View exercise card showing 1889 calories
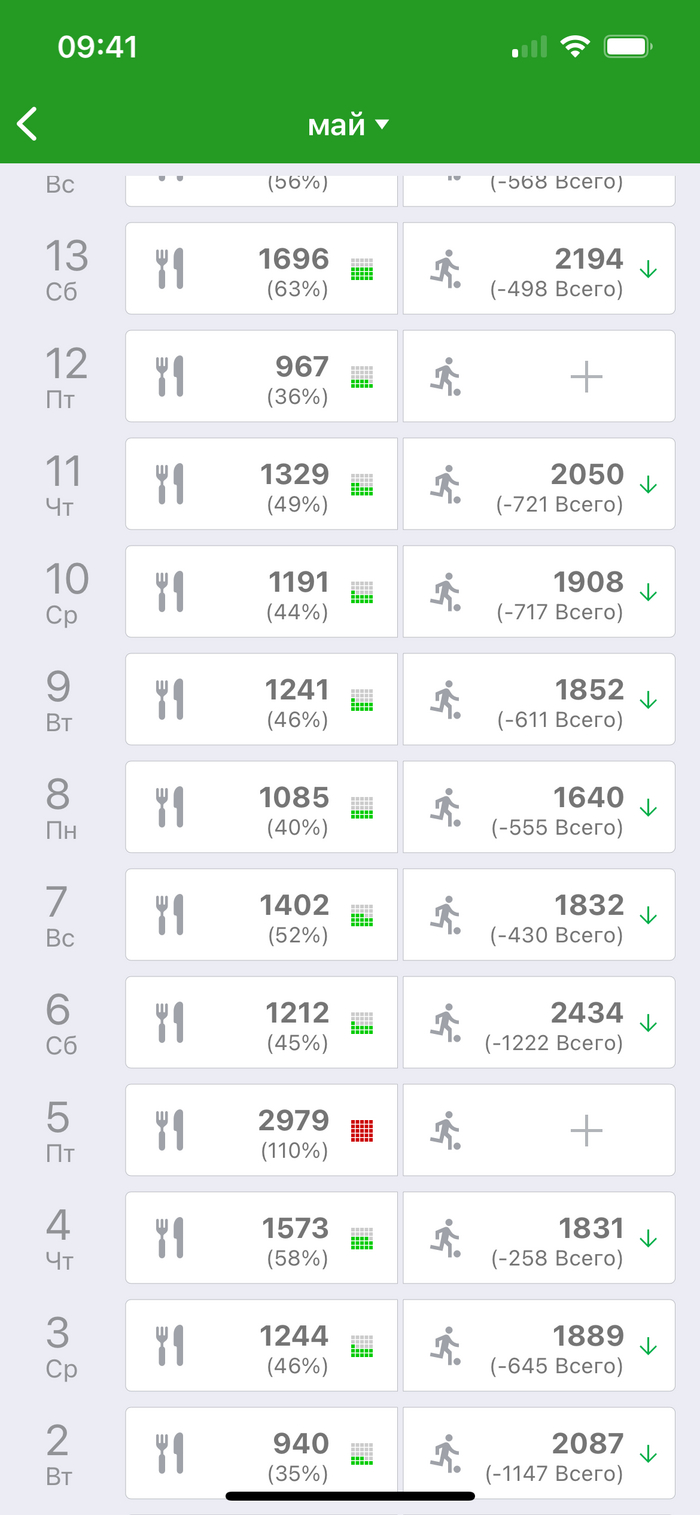 539,1346
